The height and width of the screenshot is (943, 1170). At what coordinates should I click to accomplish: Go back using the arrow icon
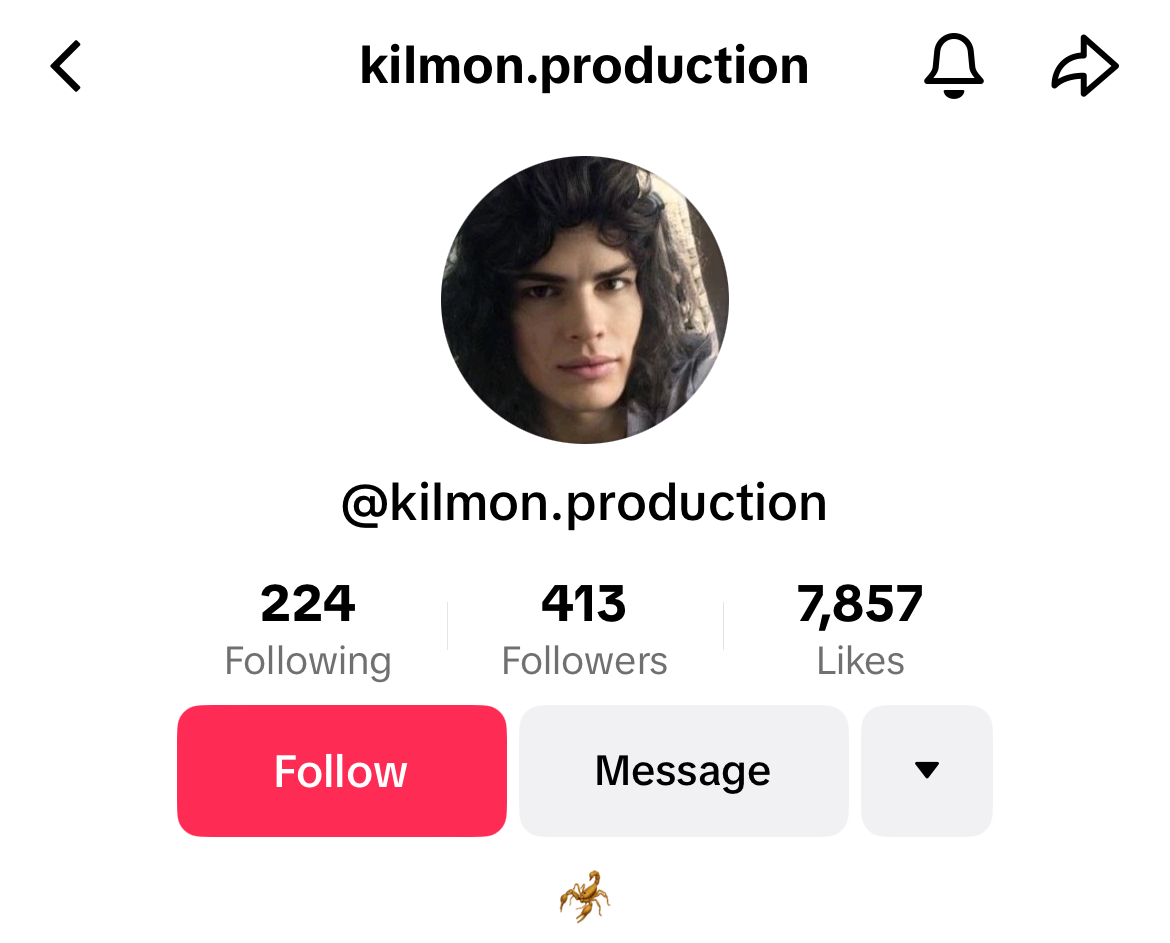[x=66, y=67]
